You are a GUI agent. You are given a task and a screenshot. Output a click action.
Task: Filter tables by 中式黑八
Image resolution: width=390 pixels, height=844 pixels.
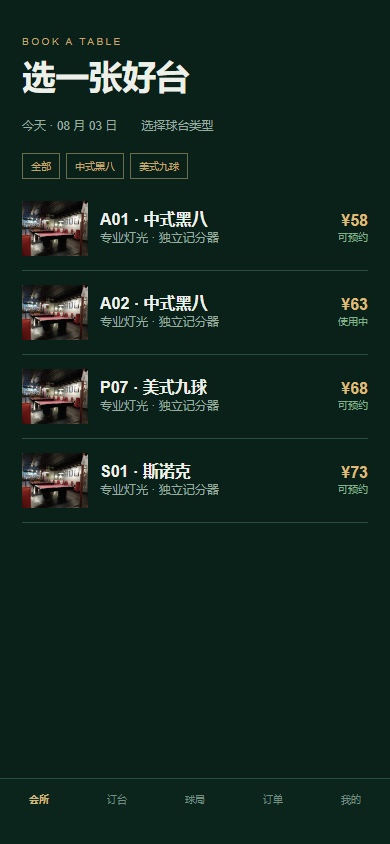[95, 166]
